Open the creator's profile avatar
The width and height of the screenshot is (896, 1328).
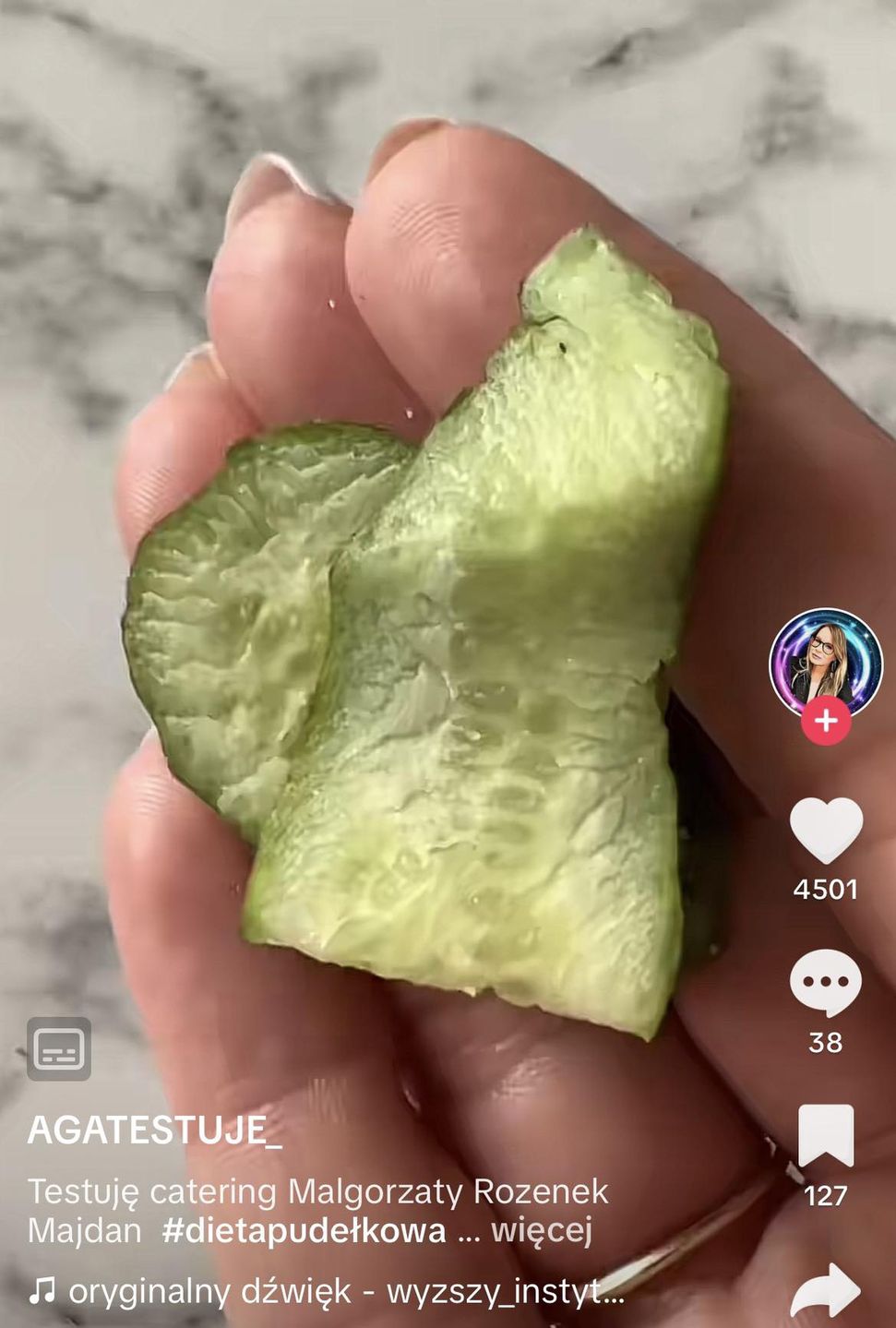click(825, 662)
